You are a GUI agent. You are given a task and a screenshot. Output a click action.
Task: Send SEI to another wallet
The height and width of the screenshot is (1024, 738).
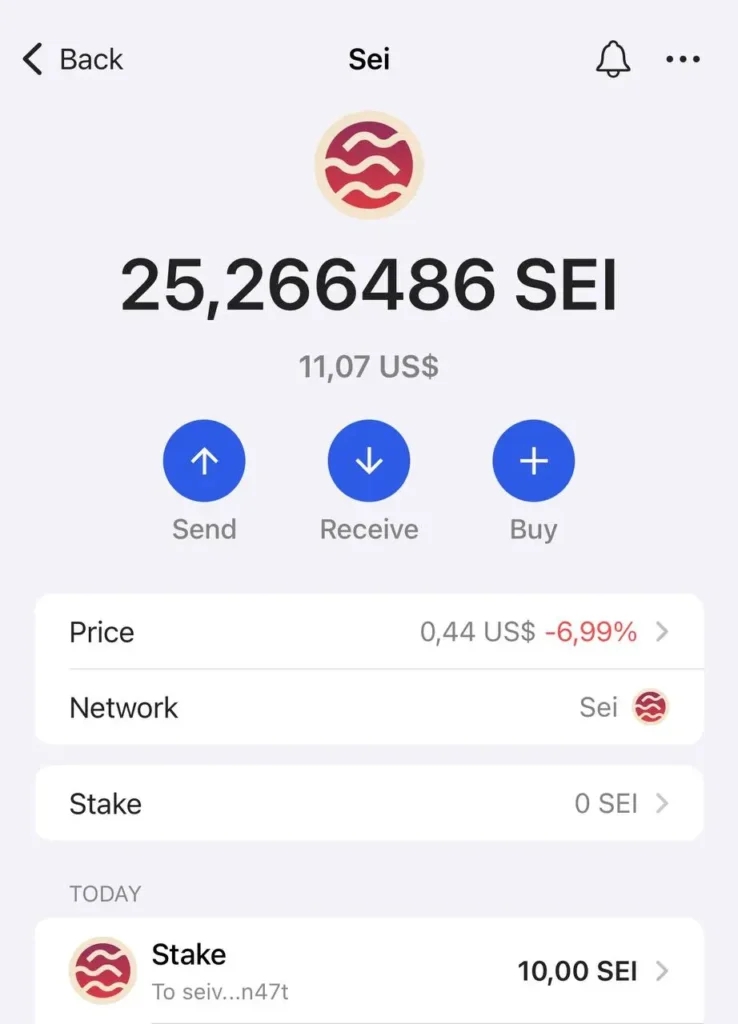point(204,461)
